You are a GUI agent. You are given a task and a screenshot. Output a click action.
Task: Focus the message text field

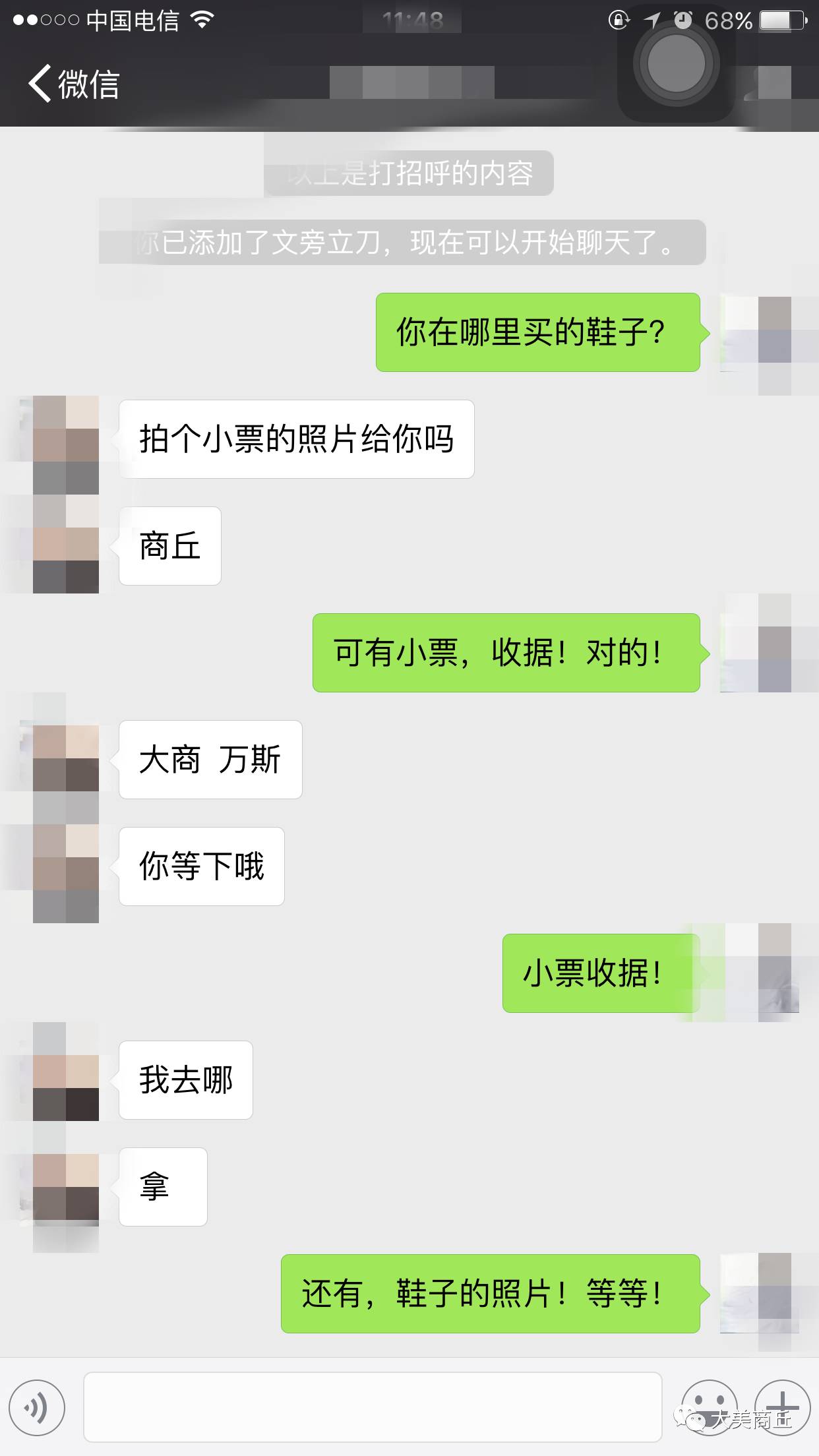[373, 1407]
